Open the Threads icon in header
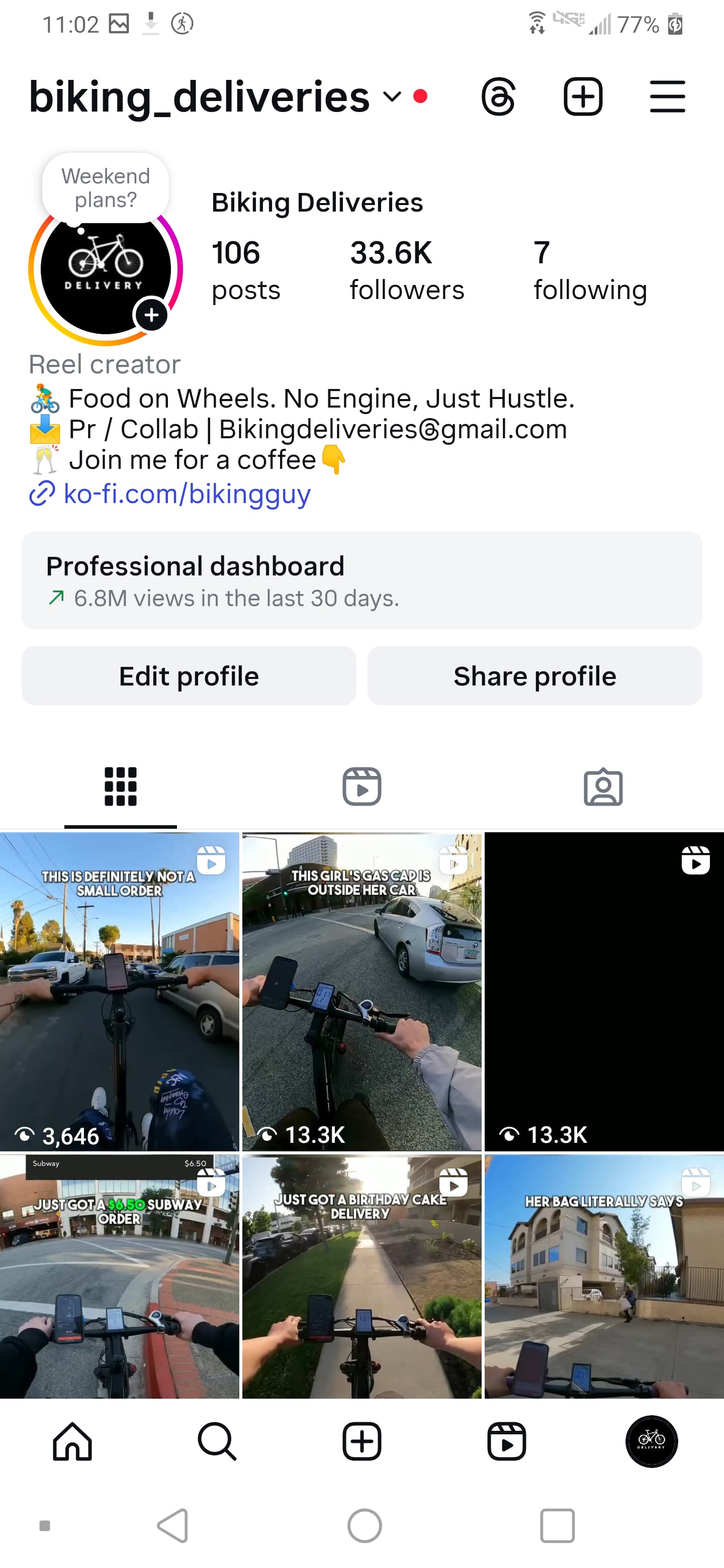 pos(498,97)
